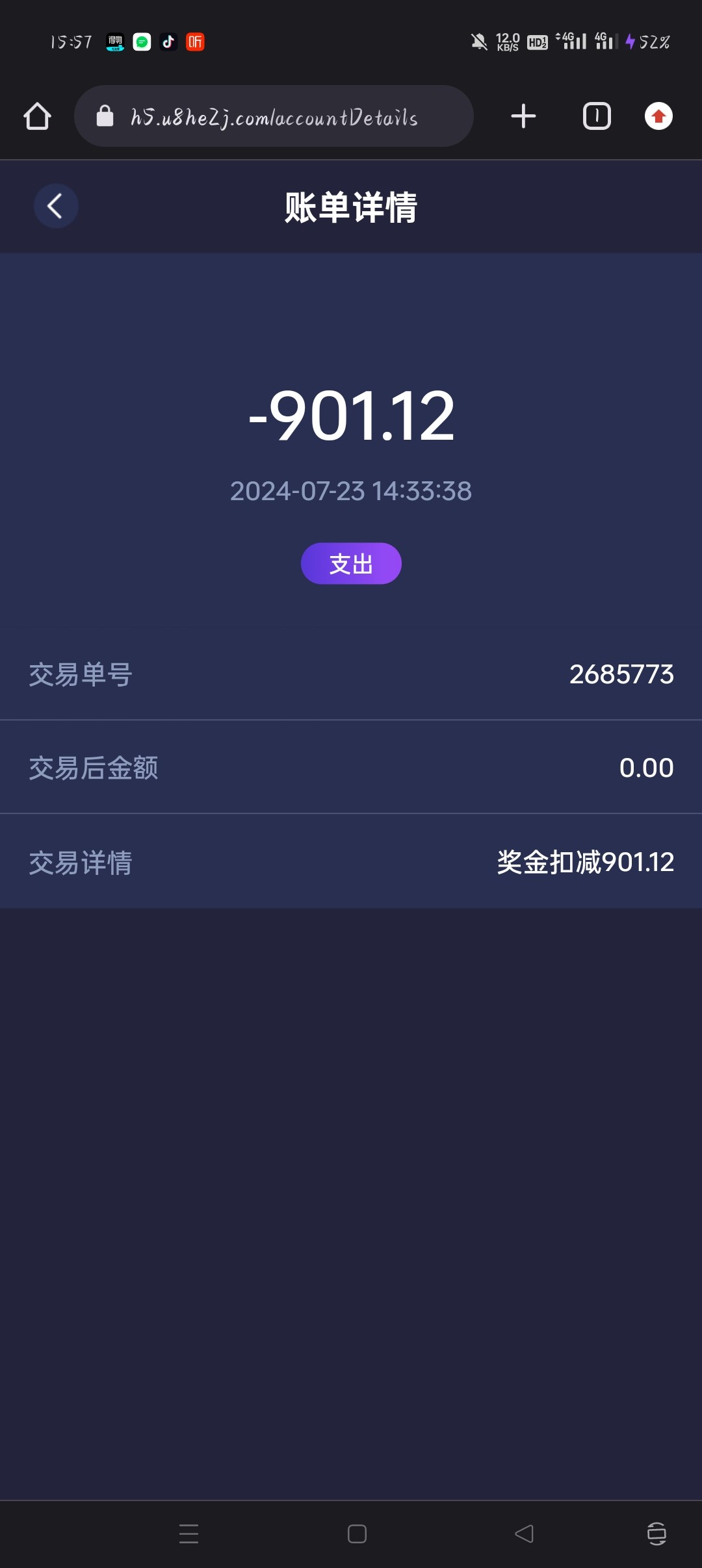Open a new browser tab

(x=523, y=117)
